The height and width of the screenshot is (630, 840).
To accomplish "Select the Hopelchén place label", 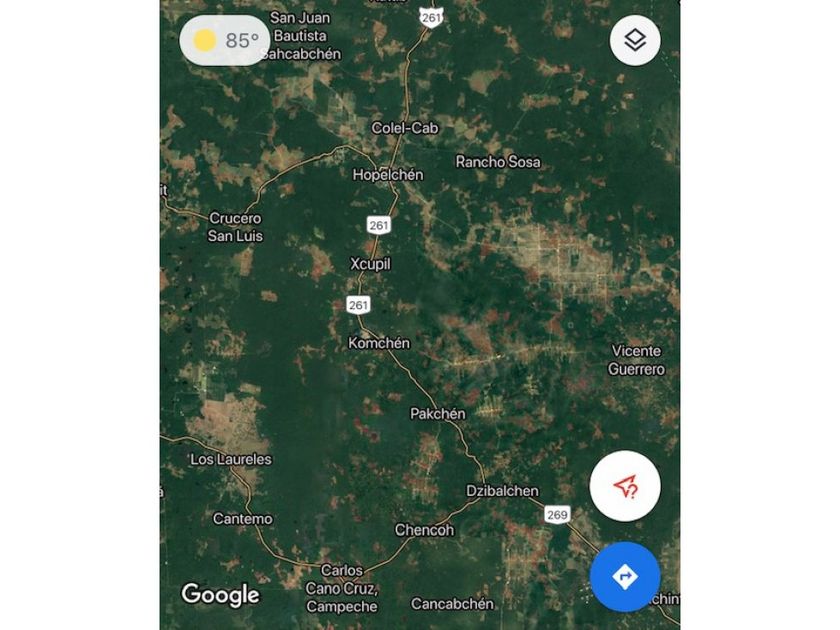I will click(x=388, y=175).
